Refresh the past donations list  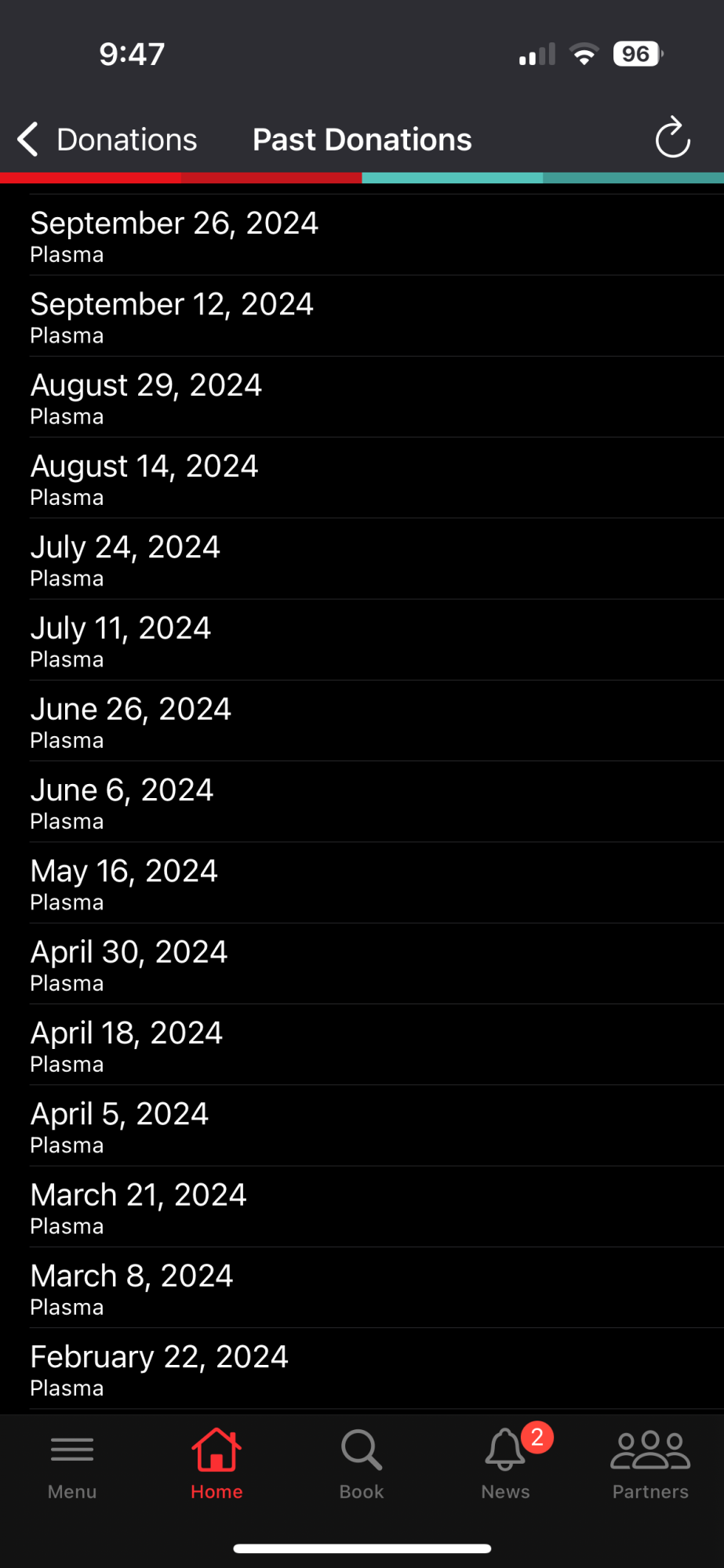click(672, 139)
